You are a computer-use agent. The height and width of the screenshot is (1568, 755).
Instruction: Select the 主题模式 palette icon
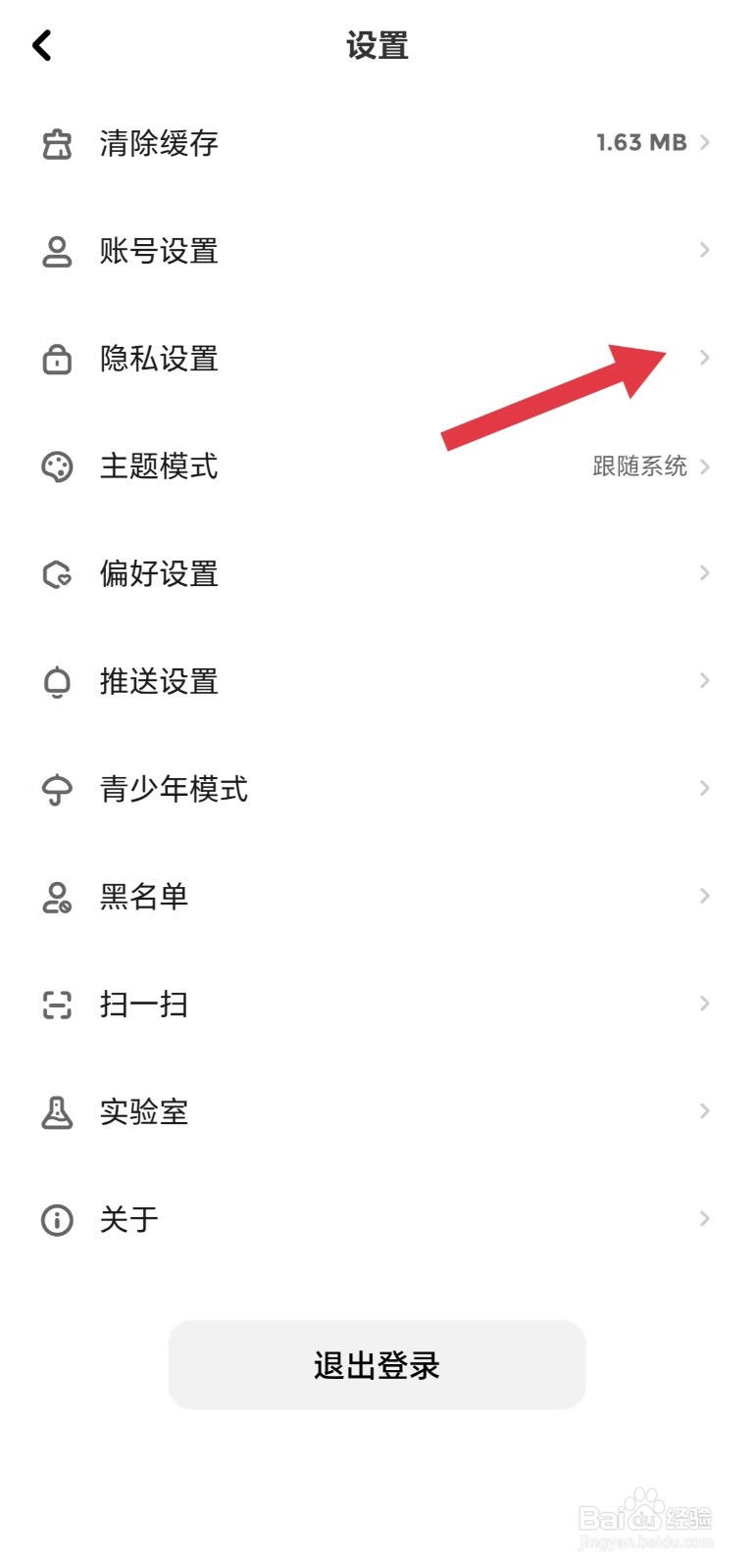click(x=57, y=466)
